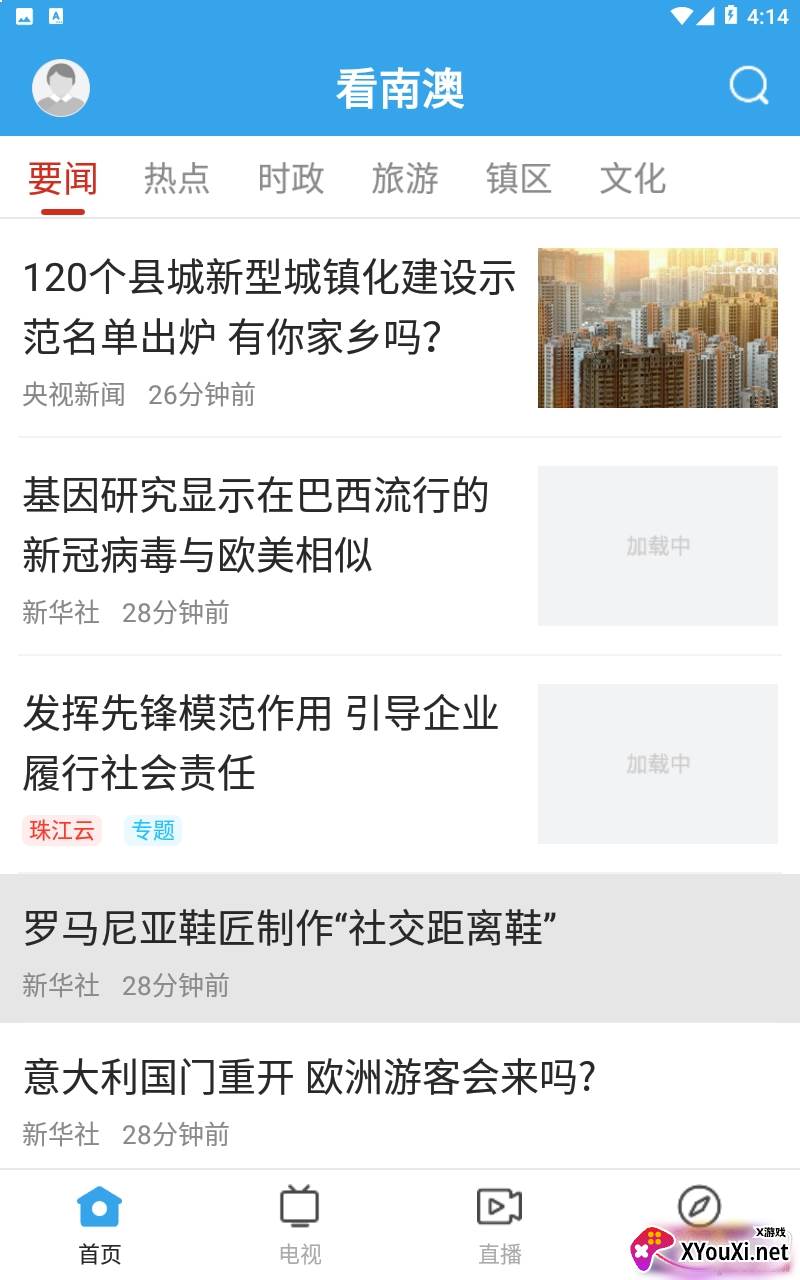Switch to the 热点 tab
Viewport: 800px width, 1280px height.
(x=177, y=179)
